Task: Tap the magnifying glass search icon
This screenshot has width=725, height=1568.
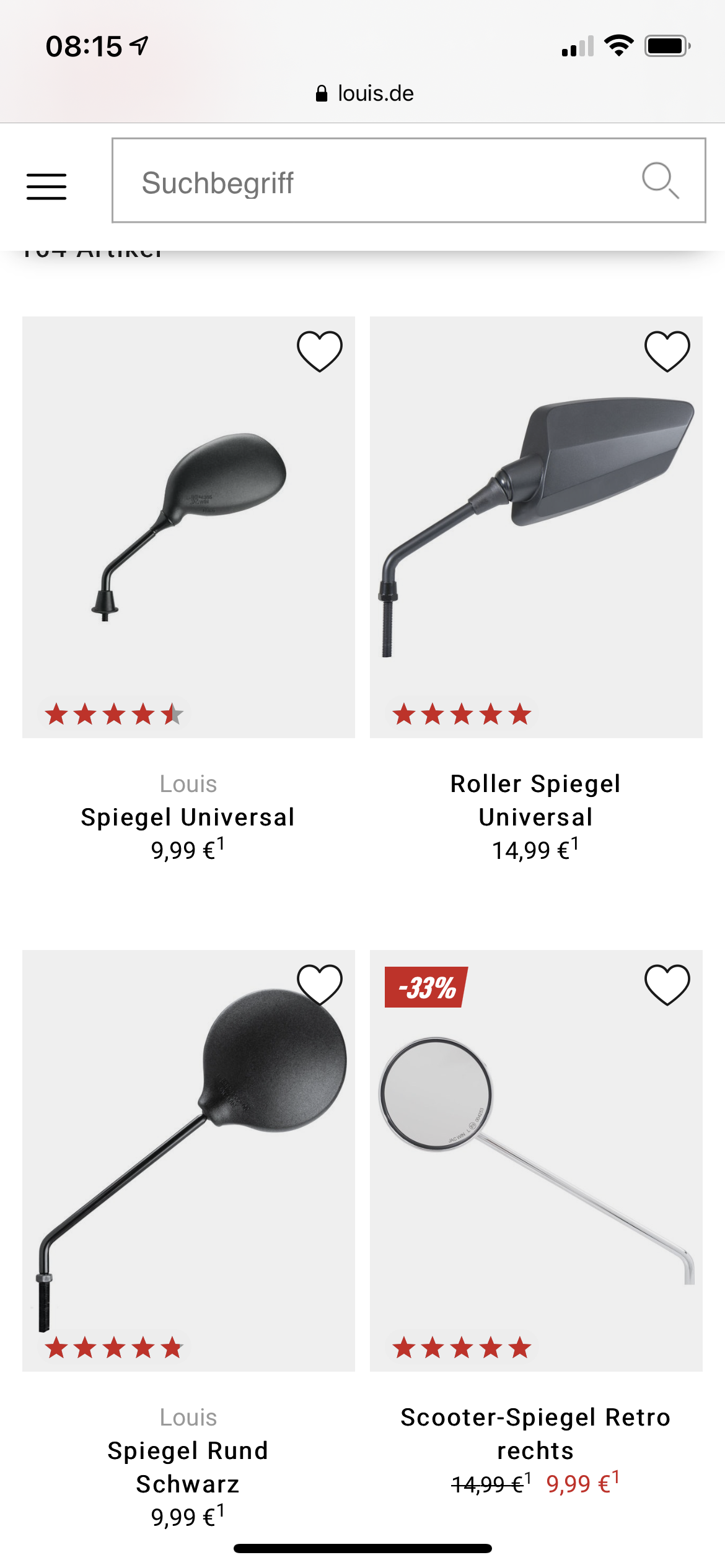Action: click(x=660, y=181)
